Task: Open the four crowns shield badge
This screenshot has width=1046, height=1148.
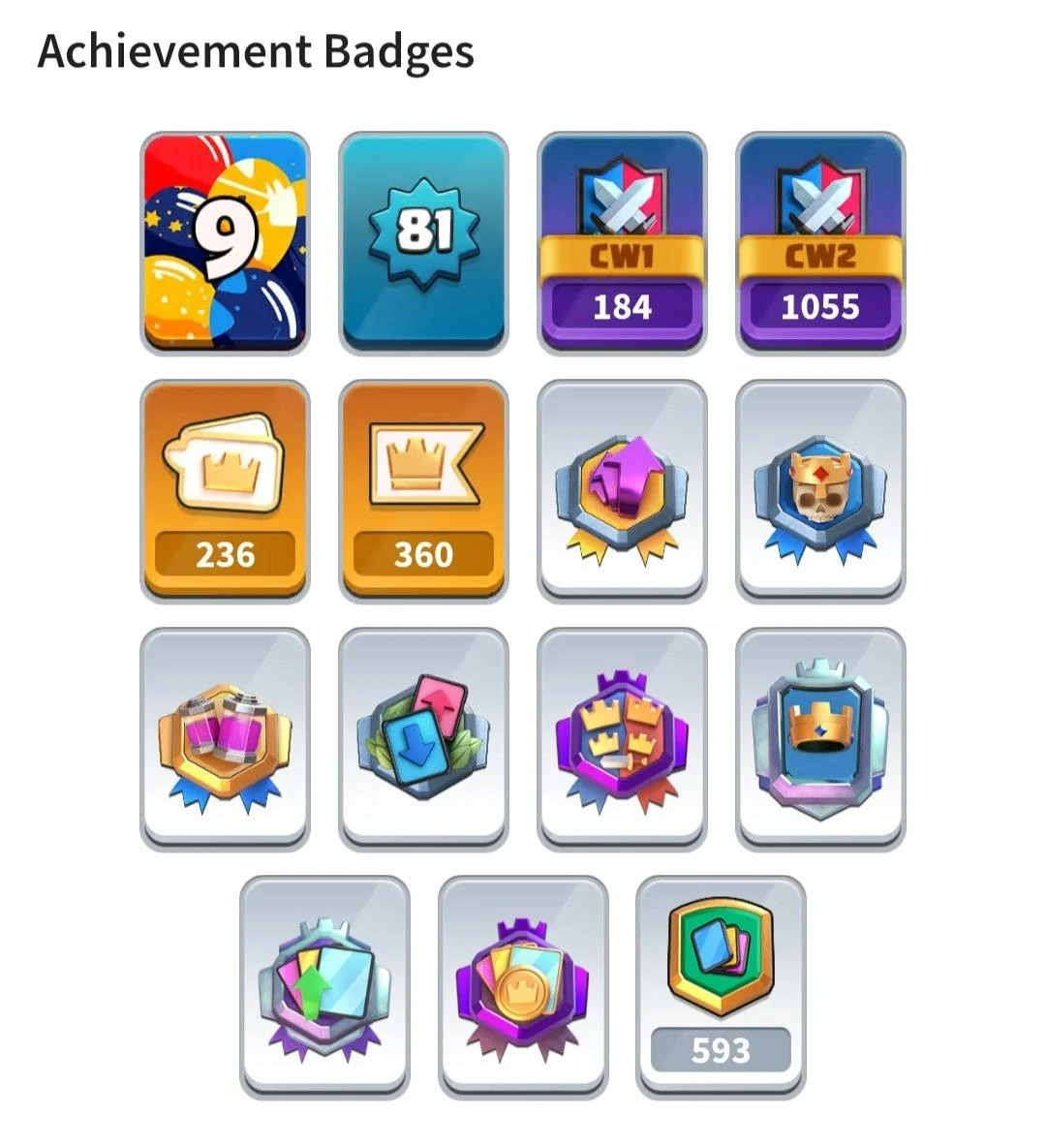Action: pos(622,738)
